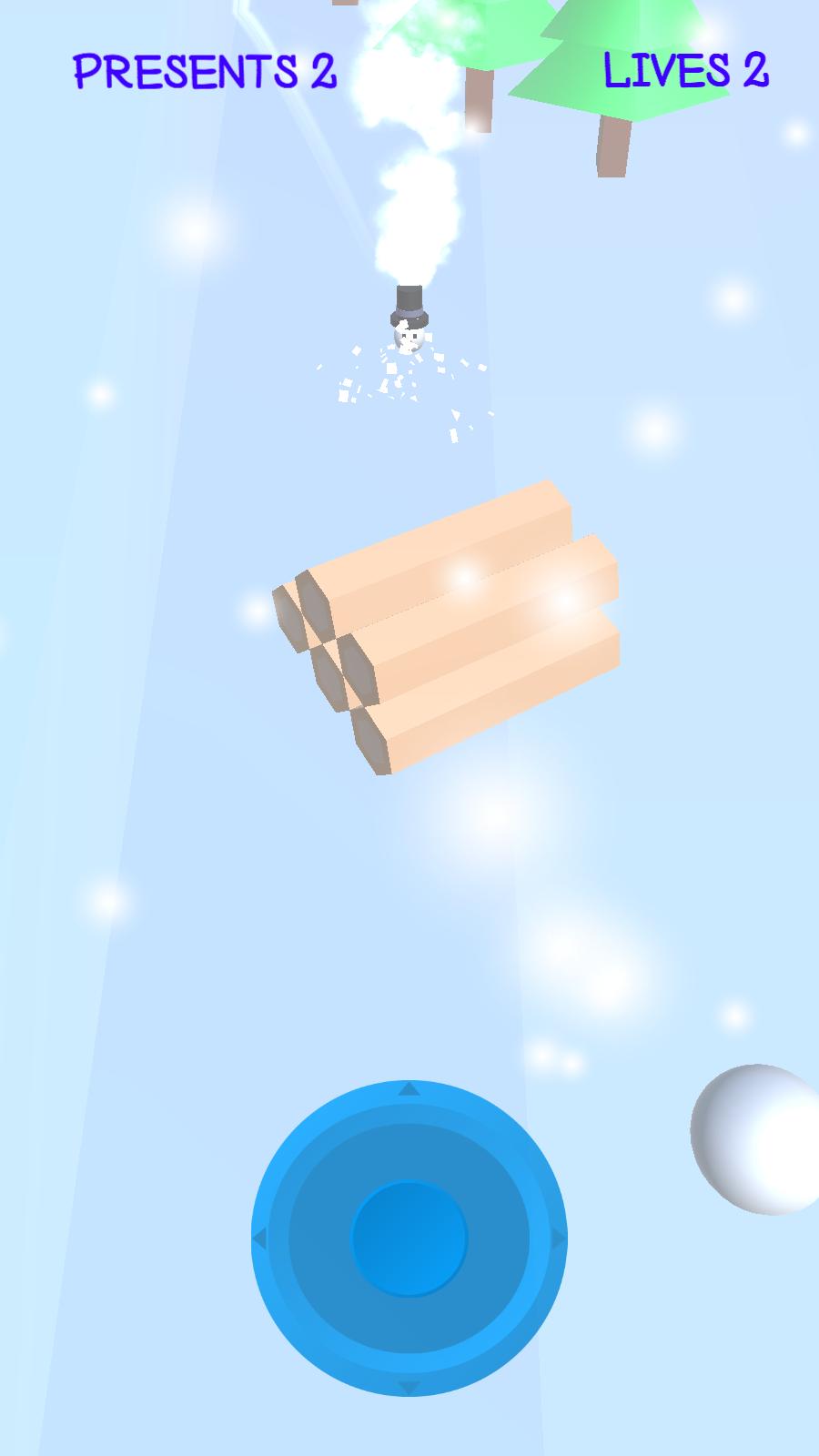
Task: Tap the joystick's down arrow
Action: point(409,1387)
